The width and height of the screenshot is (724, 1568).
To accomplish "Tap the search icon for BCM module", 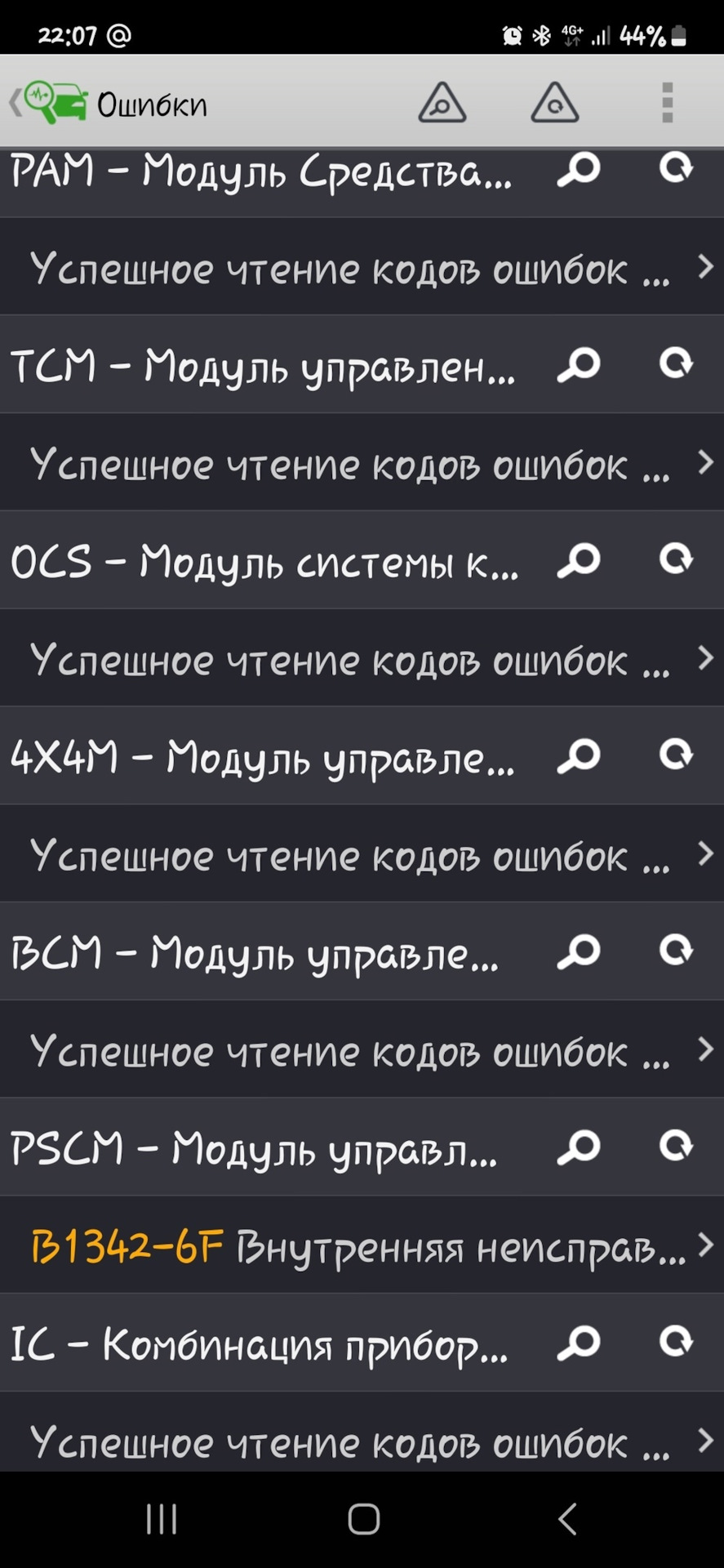I will tap(579, 951).
